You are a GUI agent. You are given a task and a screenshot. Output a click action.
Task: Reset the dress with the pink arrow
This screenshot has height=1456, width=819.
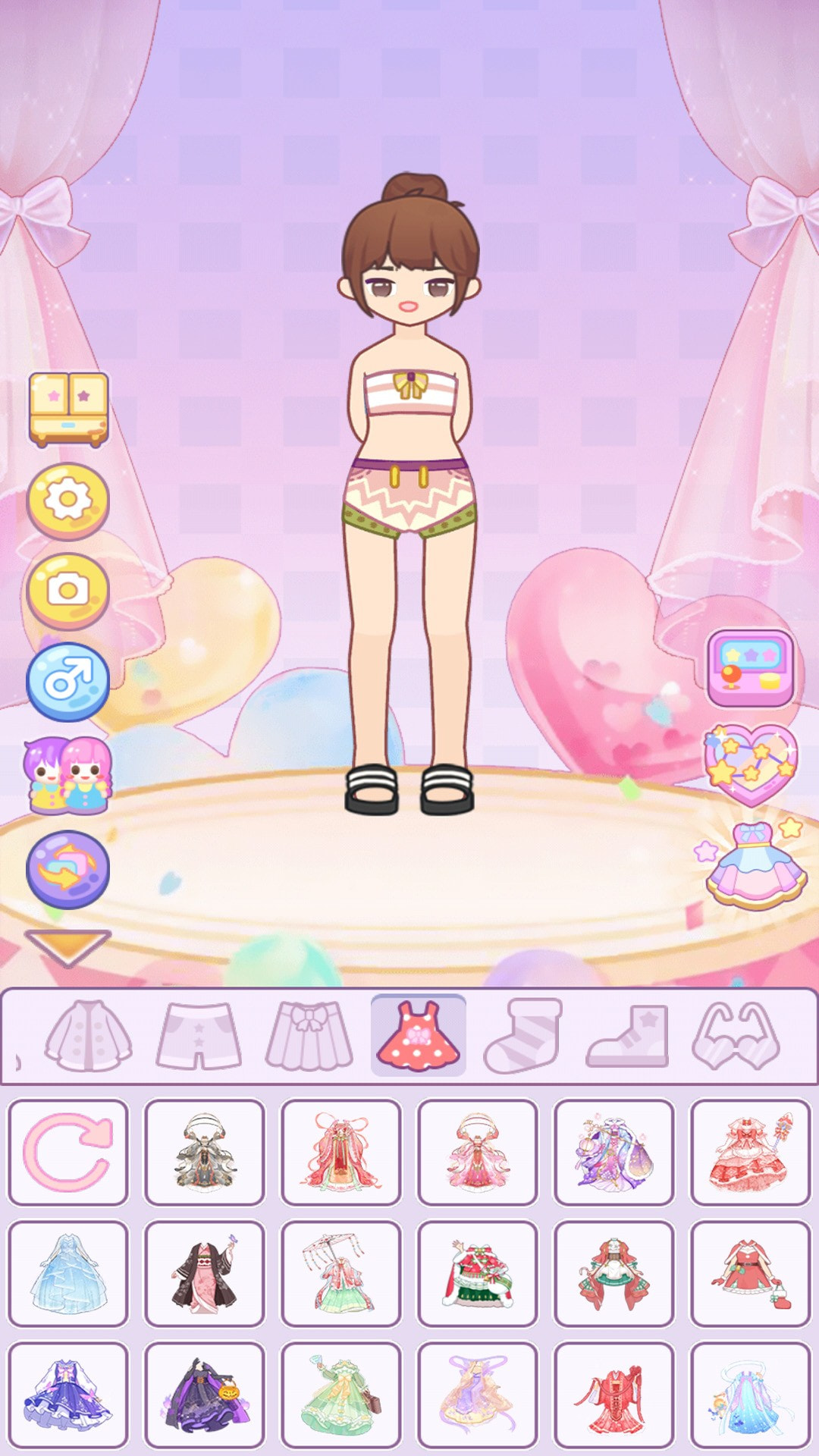click(68, 1152)
